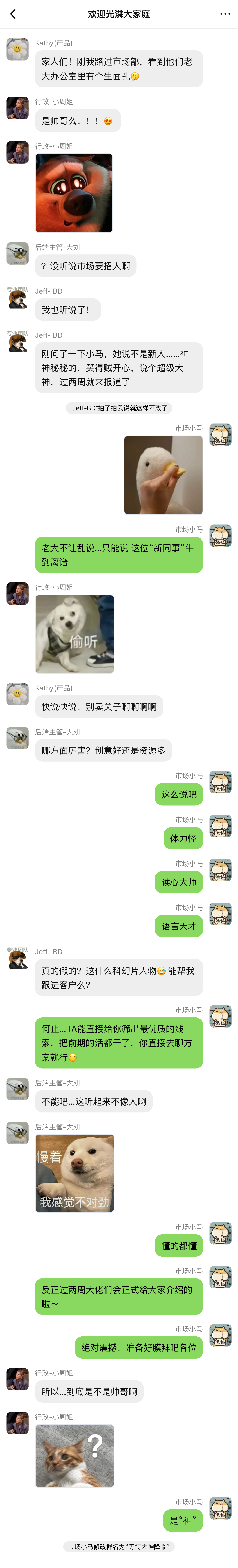Tap 小周姐's avatar beside 是帅哥么 message
The height and width of the screenshot is (1568, 238).
[18, 108]
